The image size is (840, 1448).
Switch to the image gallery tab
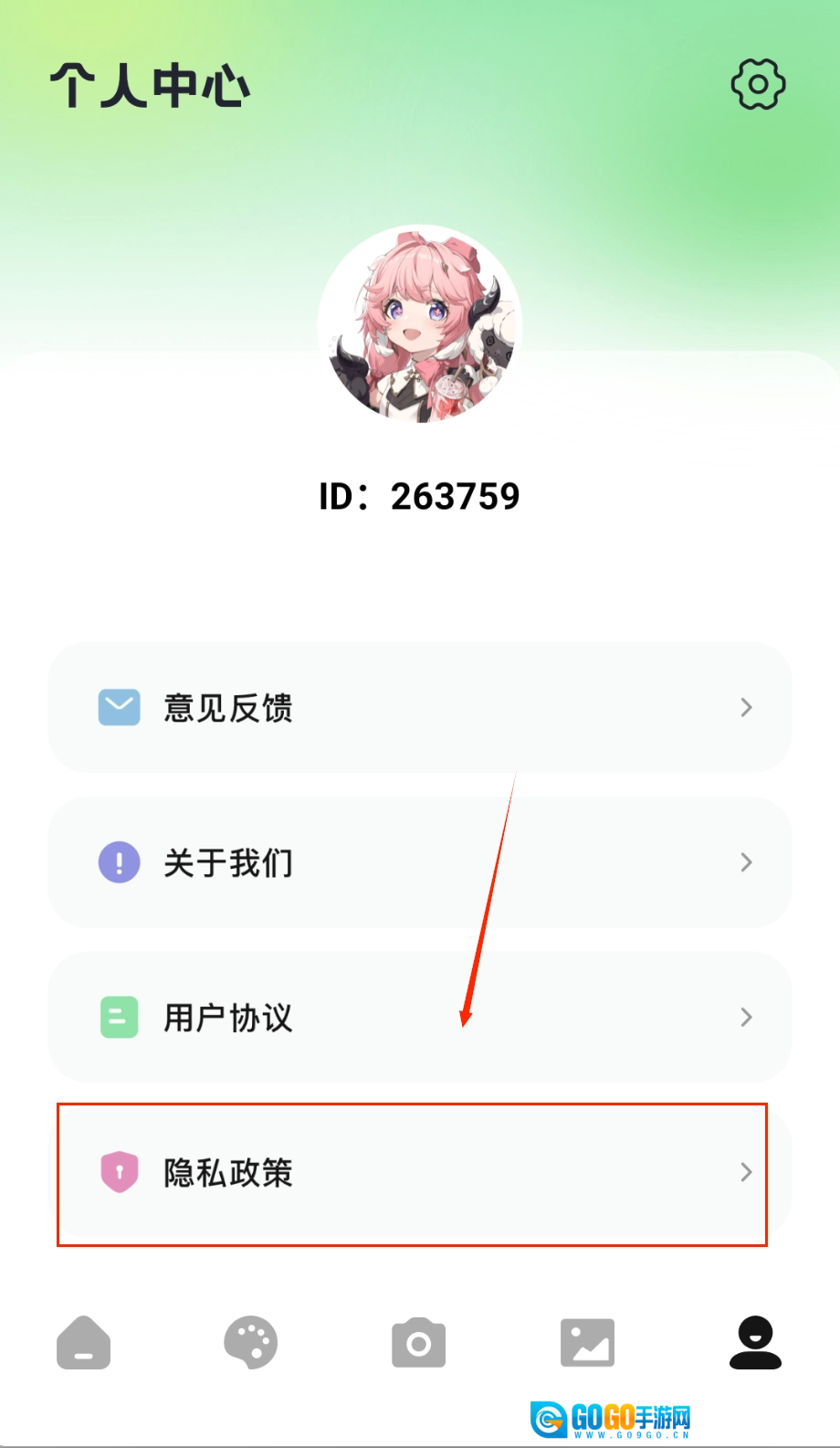coord(587,1343)
